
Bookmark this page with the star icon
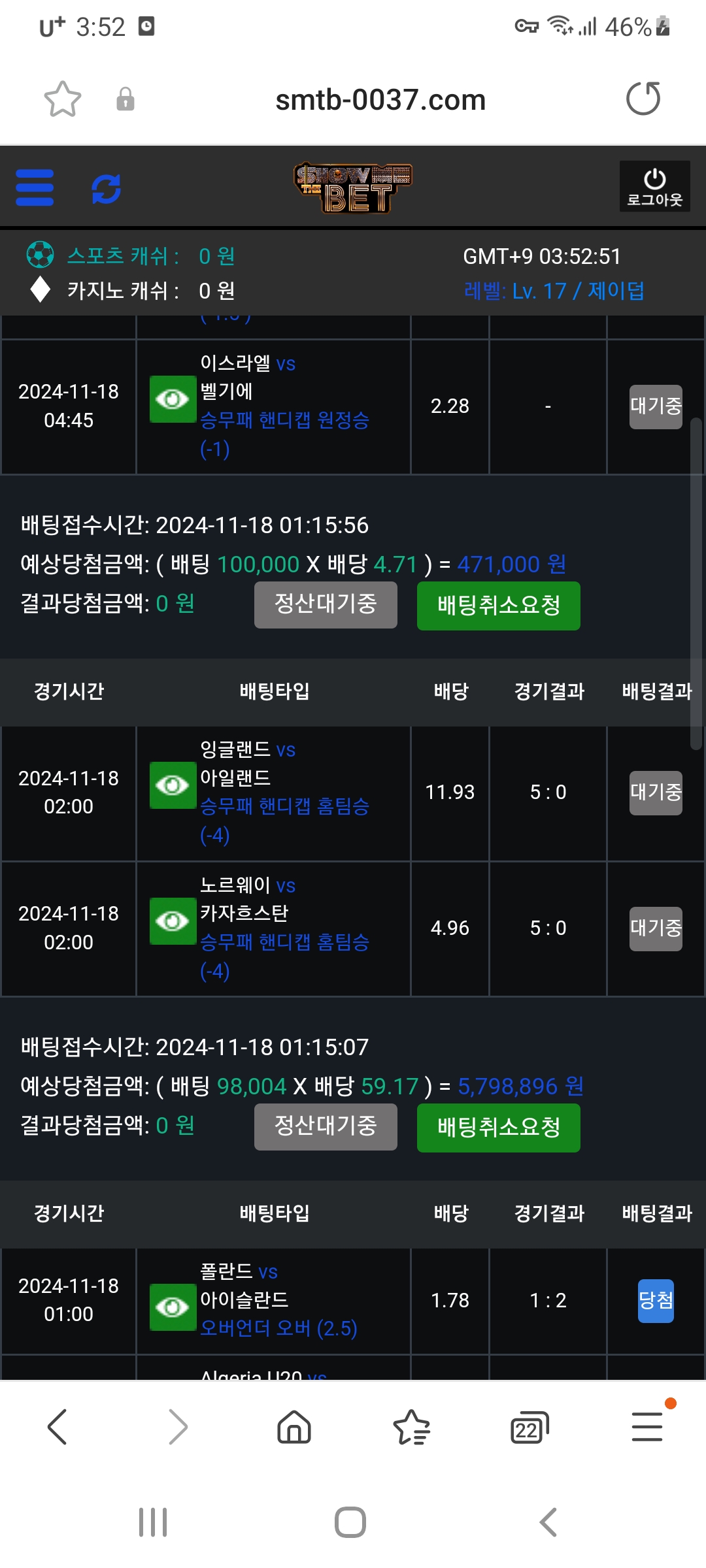point(62,99)
